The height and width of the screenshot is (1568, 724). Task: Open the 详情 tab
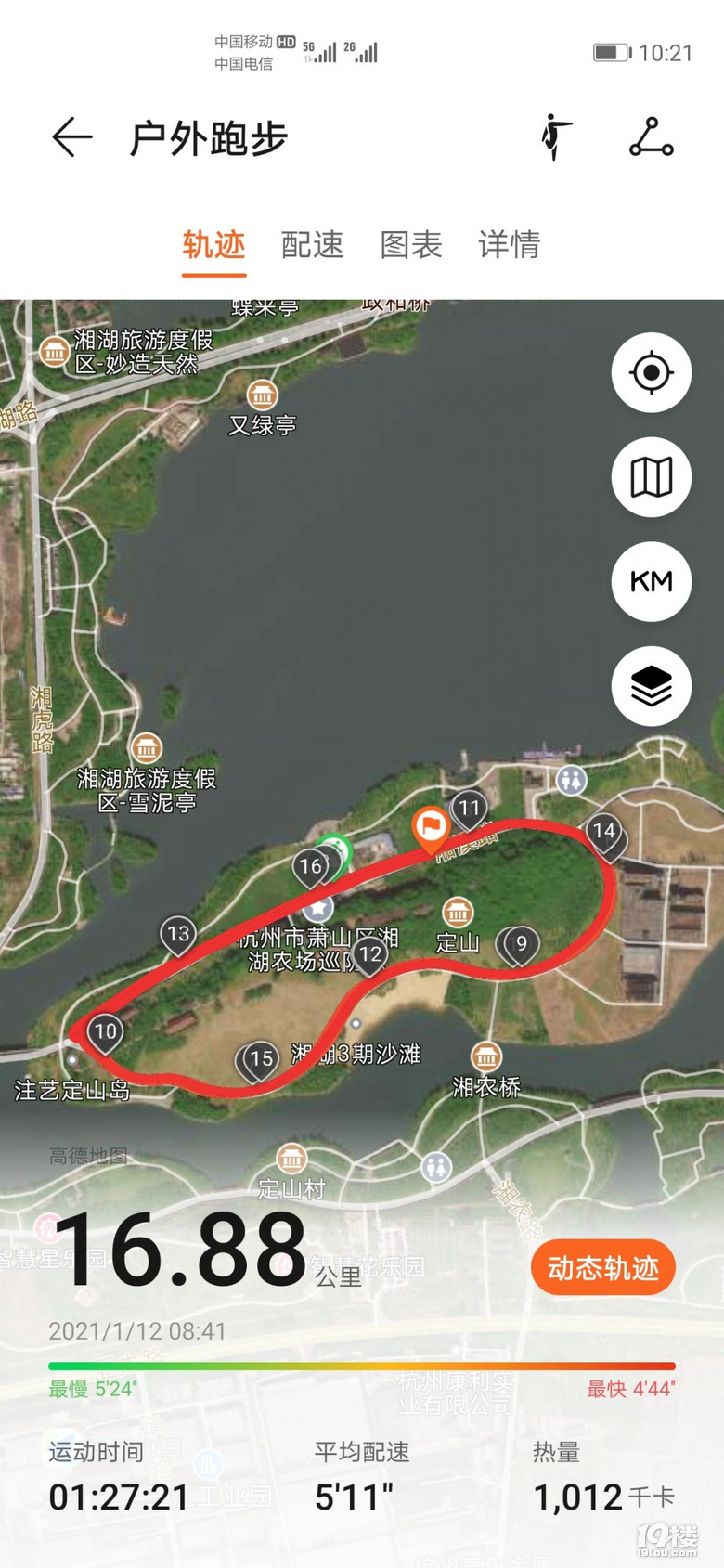[509, 245]
